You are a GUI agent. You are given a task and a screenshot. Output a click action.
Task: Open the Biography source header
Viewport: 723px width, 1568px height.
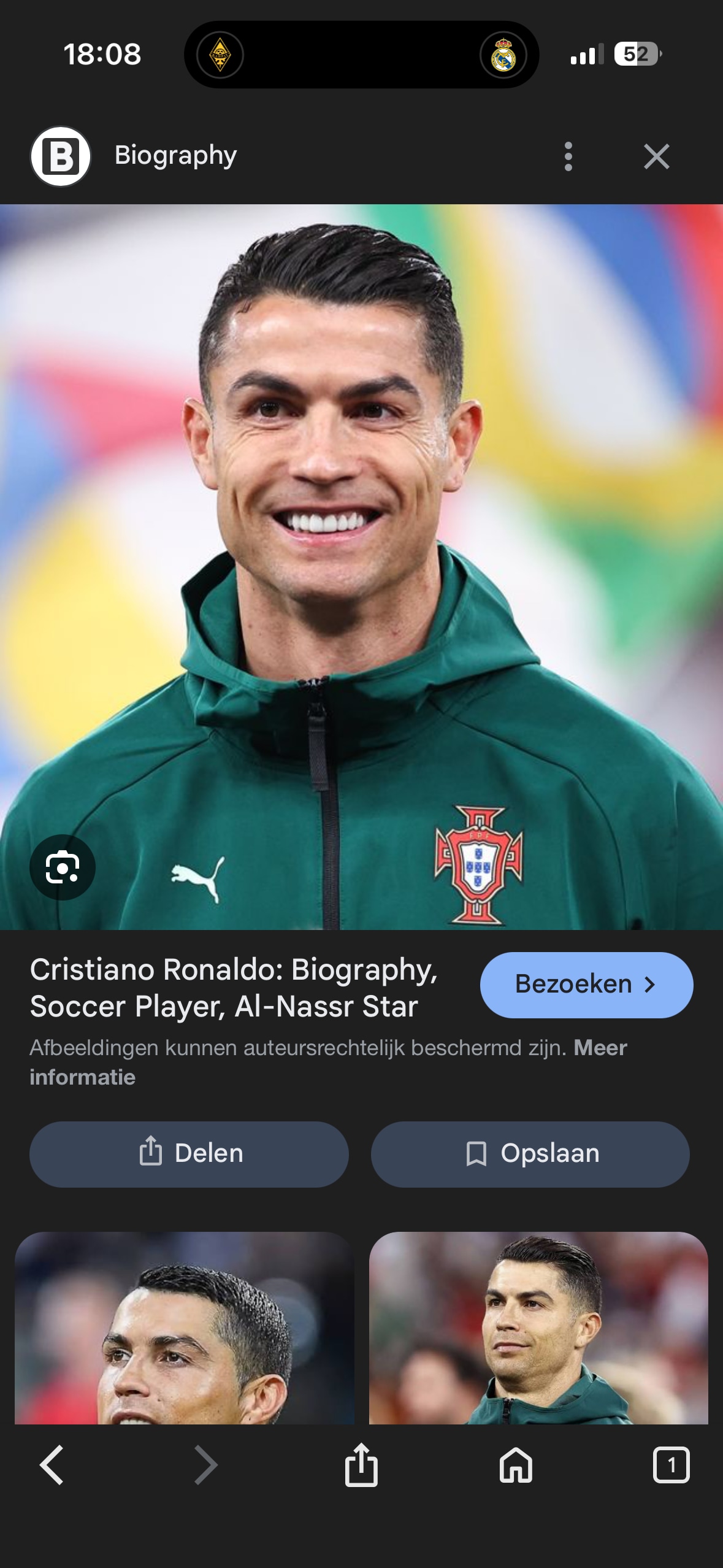(x=175, y=156)
